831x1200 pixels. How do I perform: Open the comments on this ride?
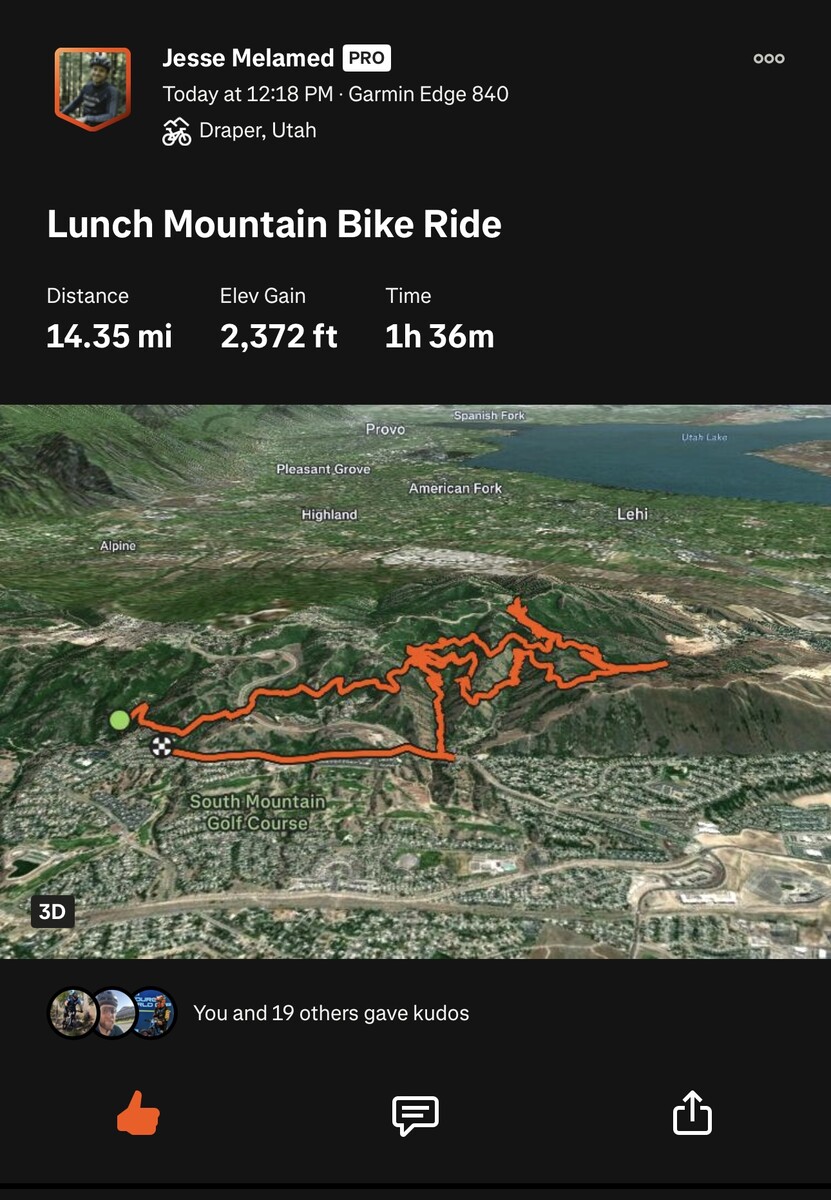[415, 1114]
